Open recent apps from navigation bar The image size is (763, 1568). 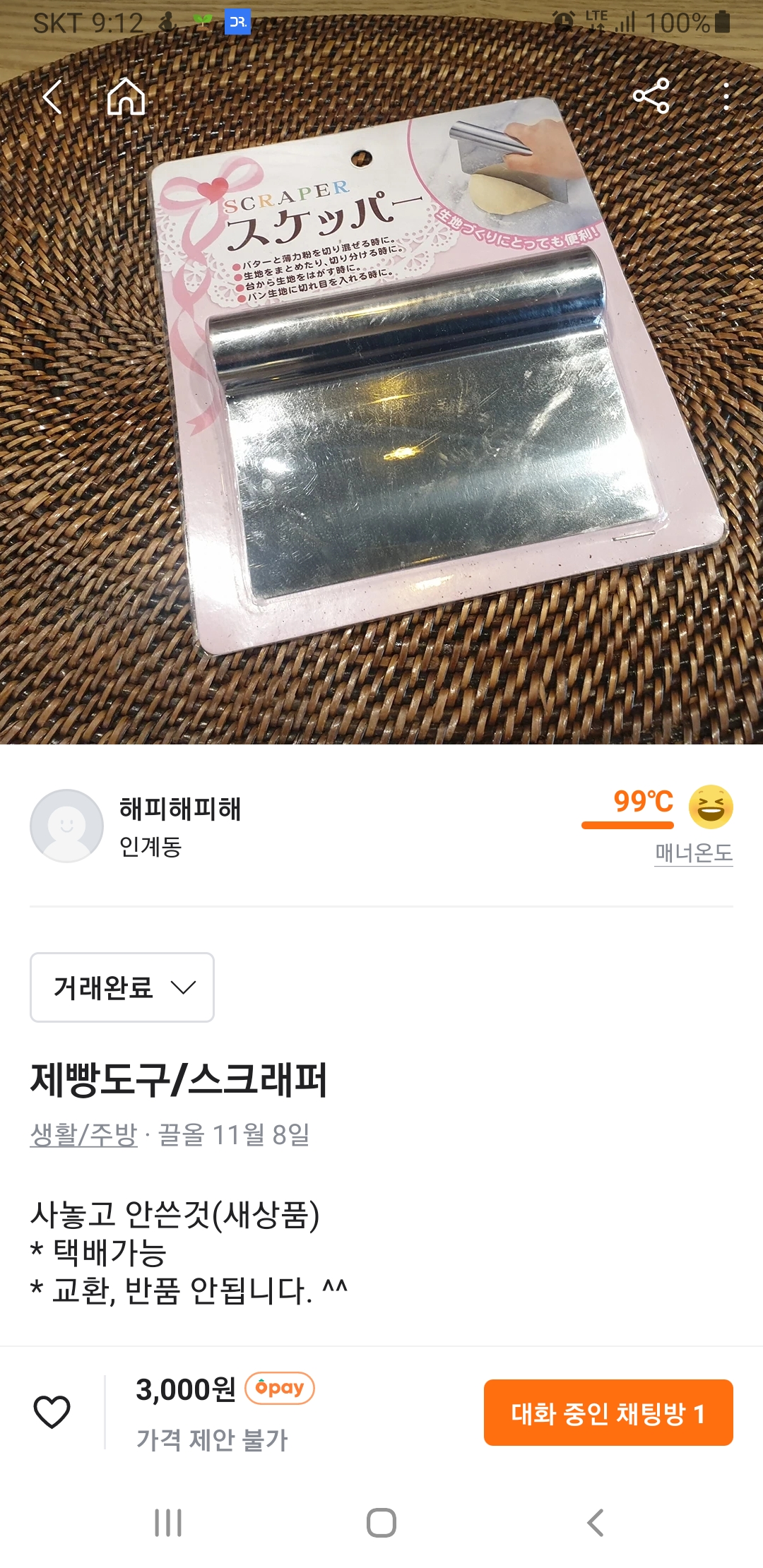[168, 1523]
